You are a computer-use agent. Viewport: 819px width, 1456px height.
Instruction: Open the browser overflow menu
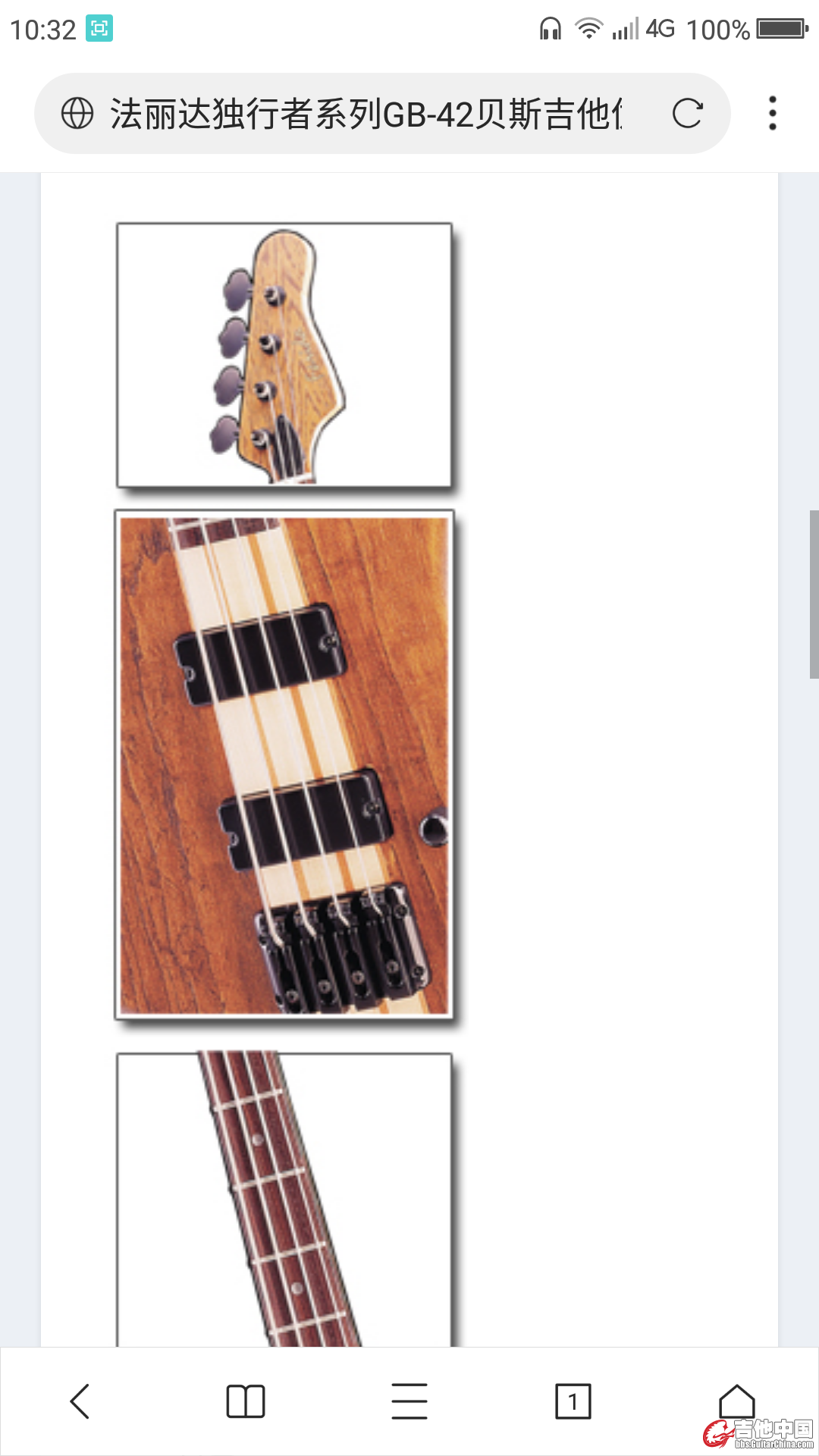772,114
